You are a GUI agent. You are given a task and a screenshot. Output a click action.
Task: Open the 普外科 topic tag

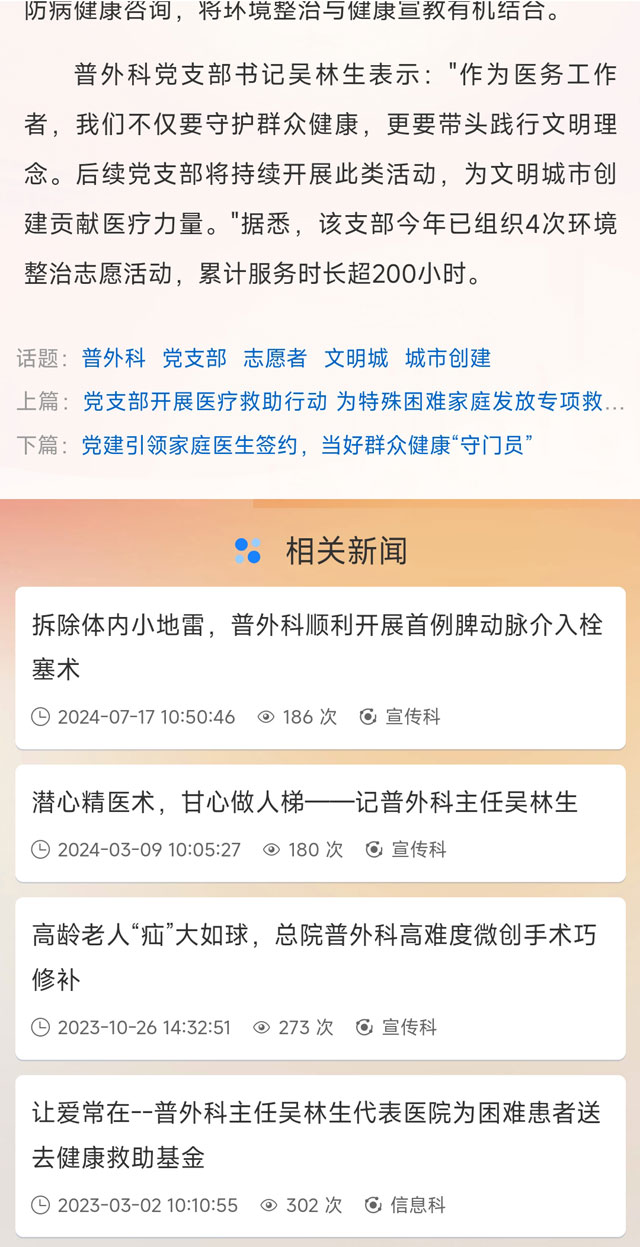point(114,358)
